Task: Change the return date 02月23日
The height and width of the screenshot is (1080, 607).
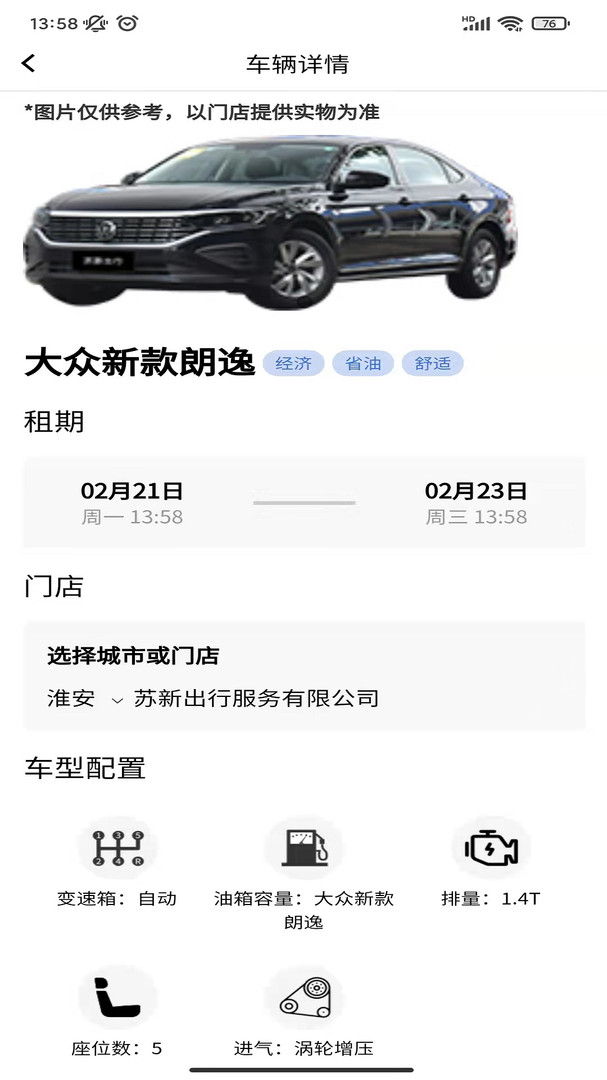Action: click(476, 502)
